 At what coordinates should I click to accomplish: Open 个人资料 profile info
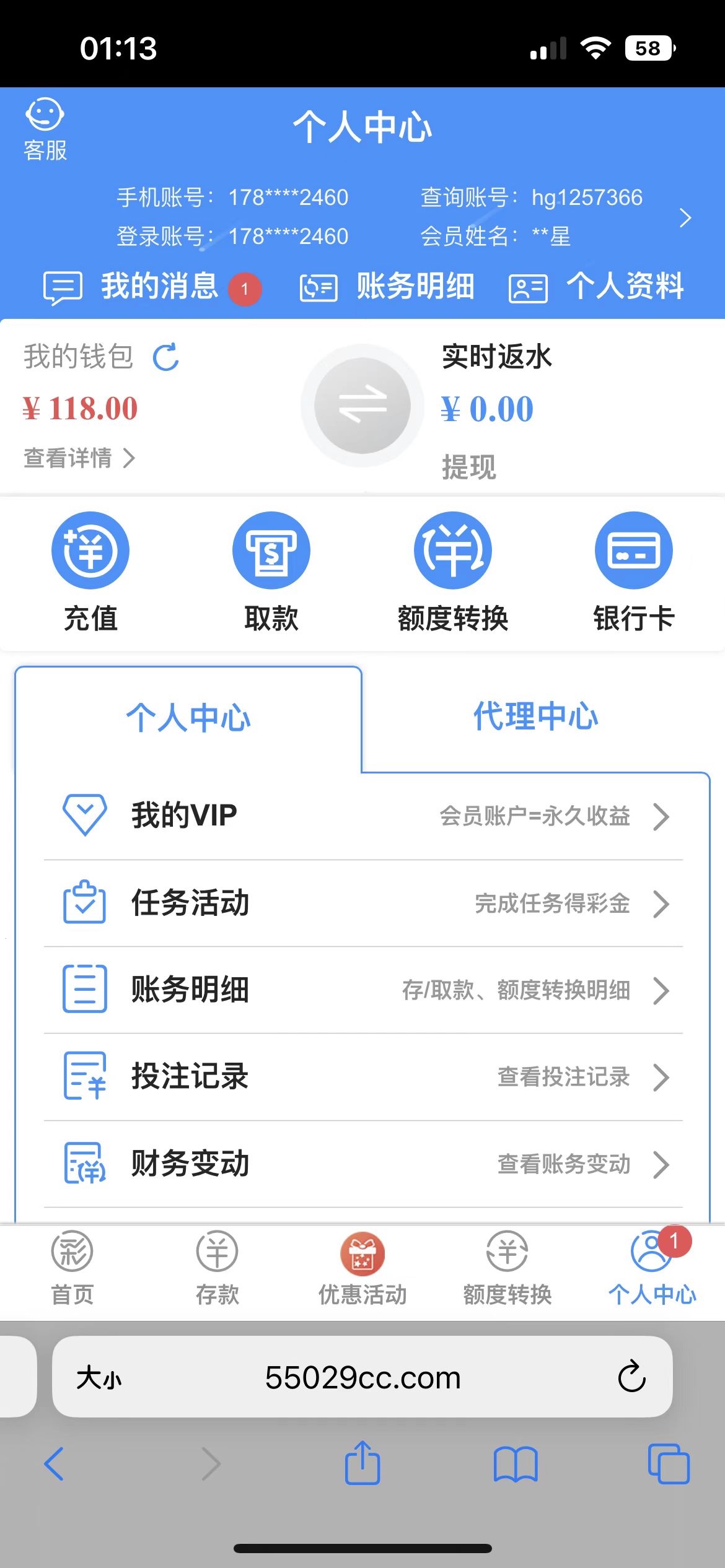click(x=596, y=287)
